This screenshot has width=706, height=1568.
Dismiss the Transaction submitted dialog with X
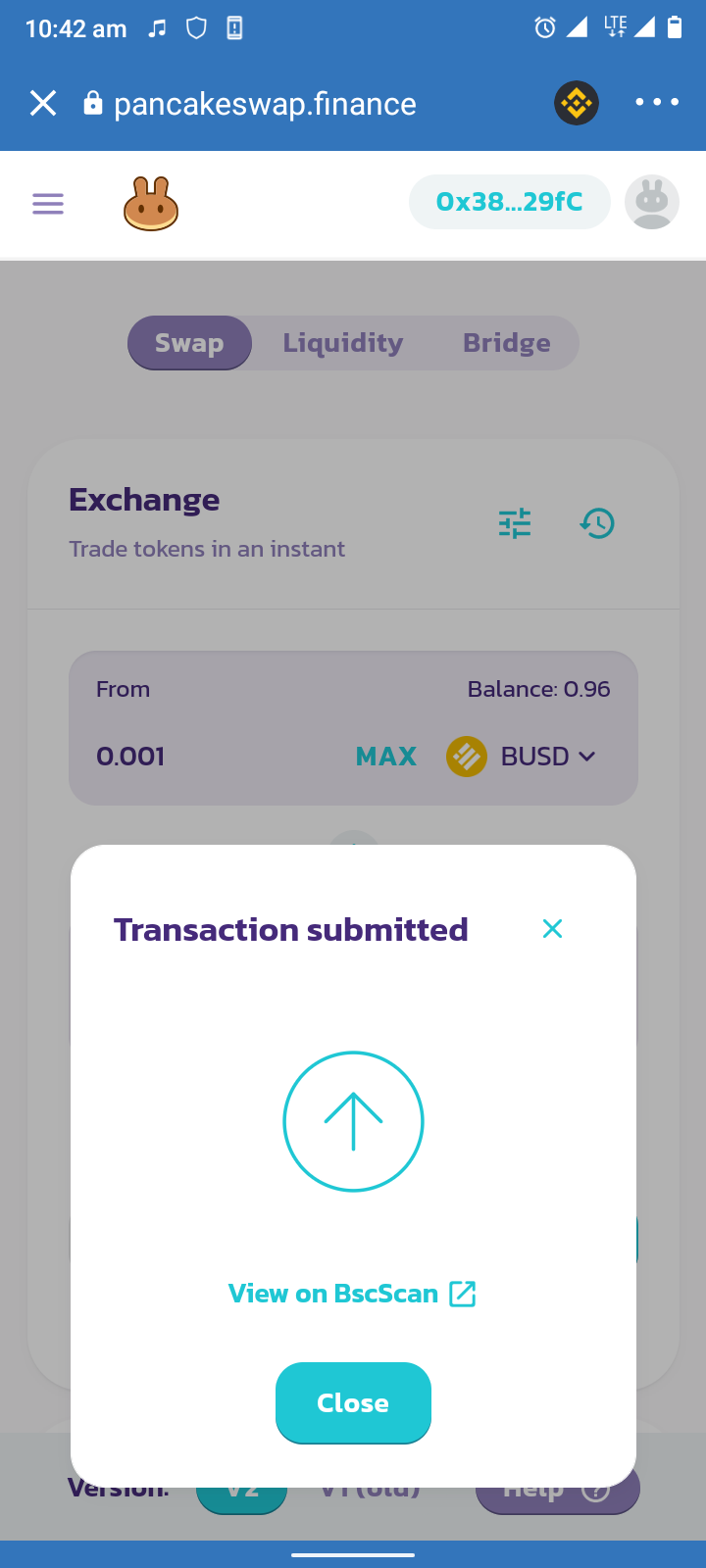pos(552,929)
